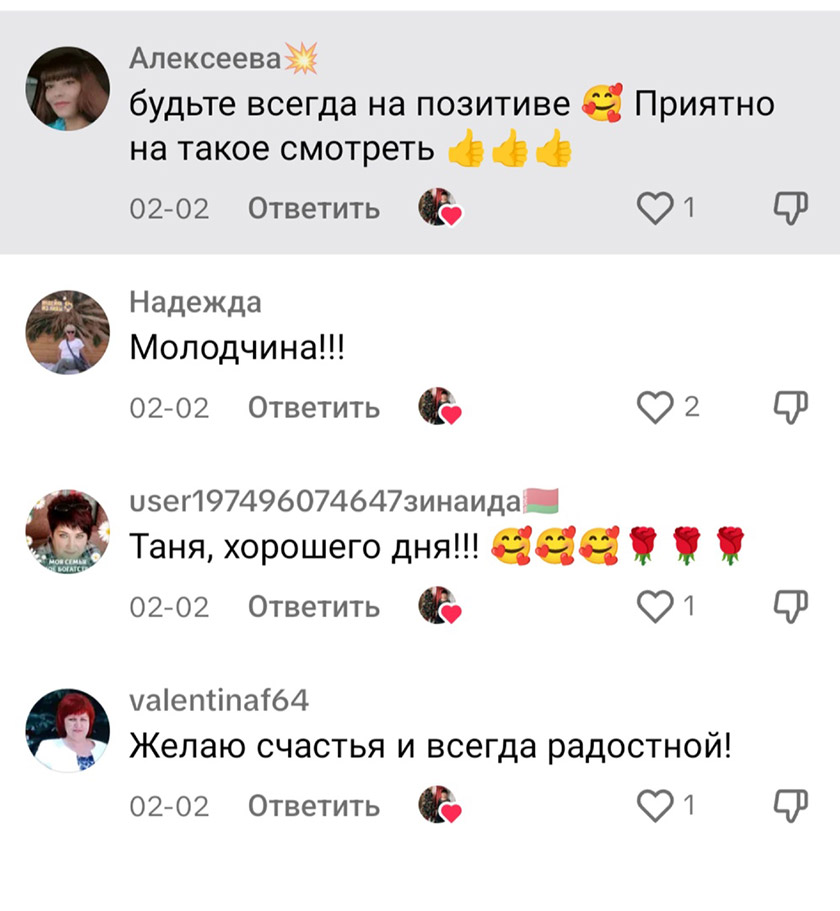Dislike valentinaf64's comment
The image size is (840, 911).
pyautogui.click(x=791, y=805)
